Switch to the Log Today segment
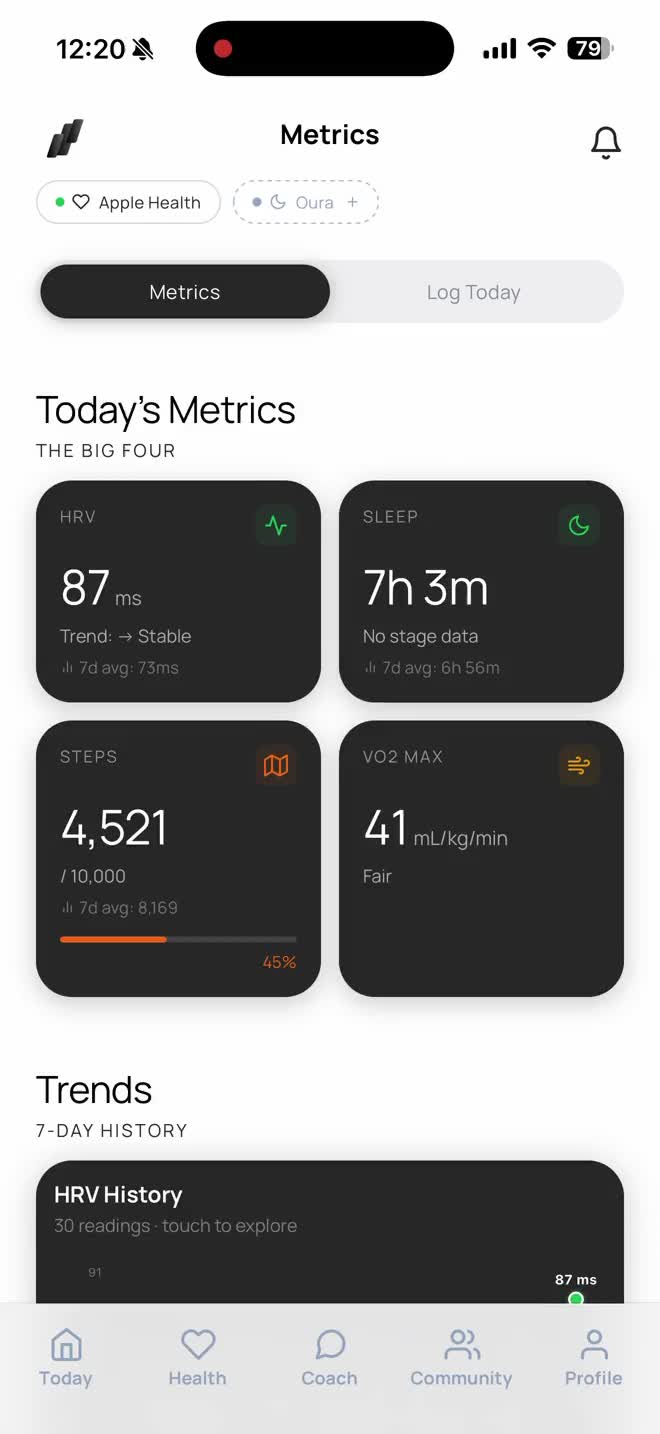Viewport: 660px width, 1434px height. coord(474,292)
